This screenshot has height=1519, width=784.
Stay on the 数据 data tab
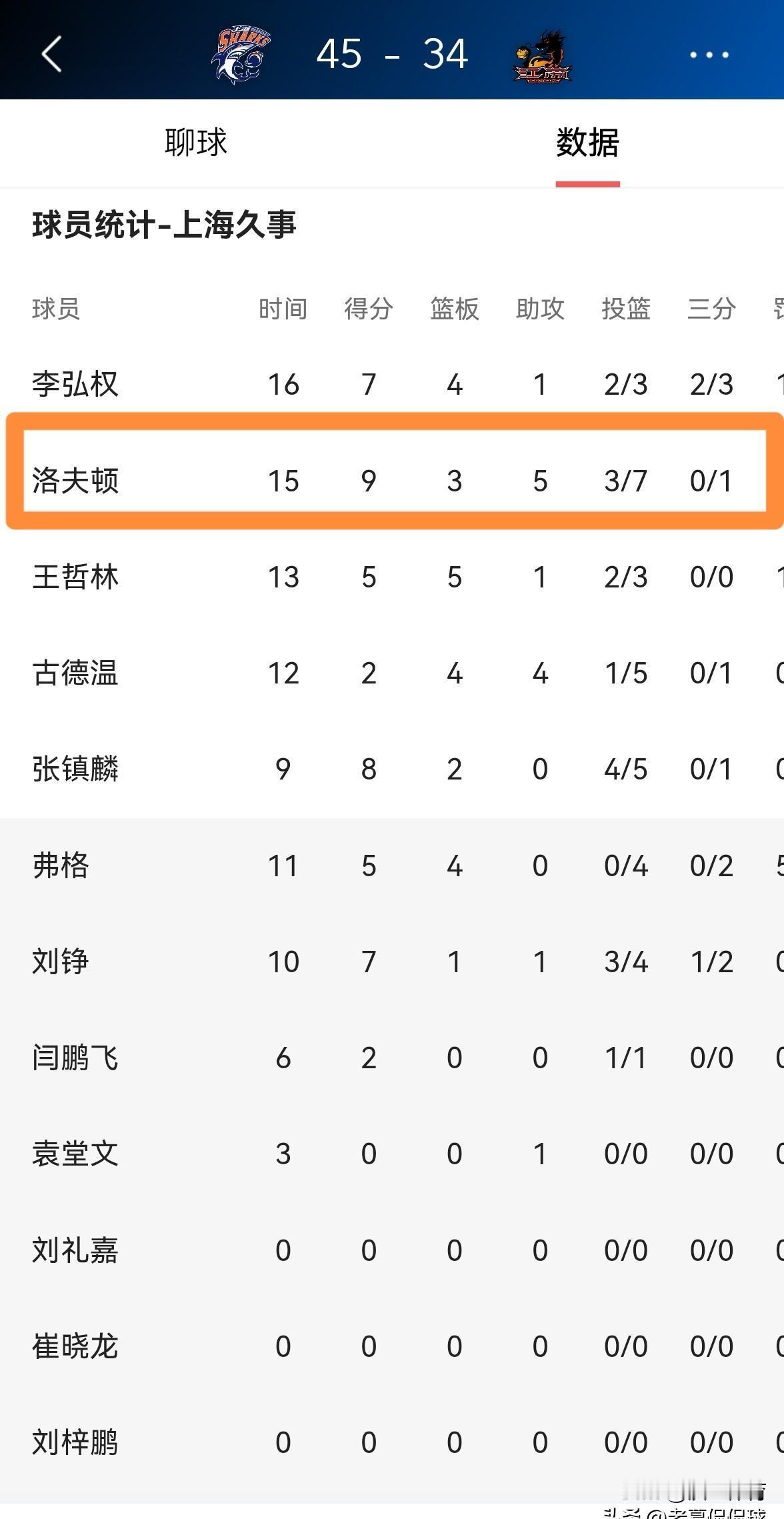click(587, 143)
